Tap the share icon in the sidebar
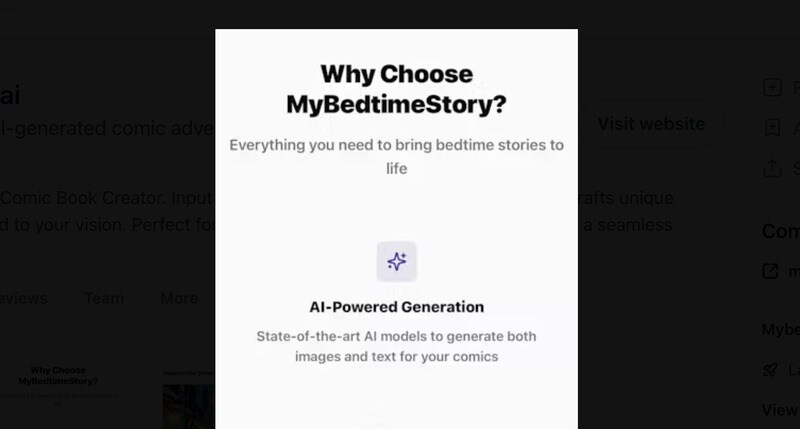The width and height of the screenshot is (800, 429). (x=772, y=168)
